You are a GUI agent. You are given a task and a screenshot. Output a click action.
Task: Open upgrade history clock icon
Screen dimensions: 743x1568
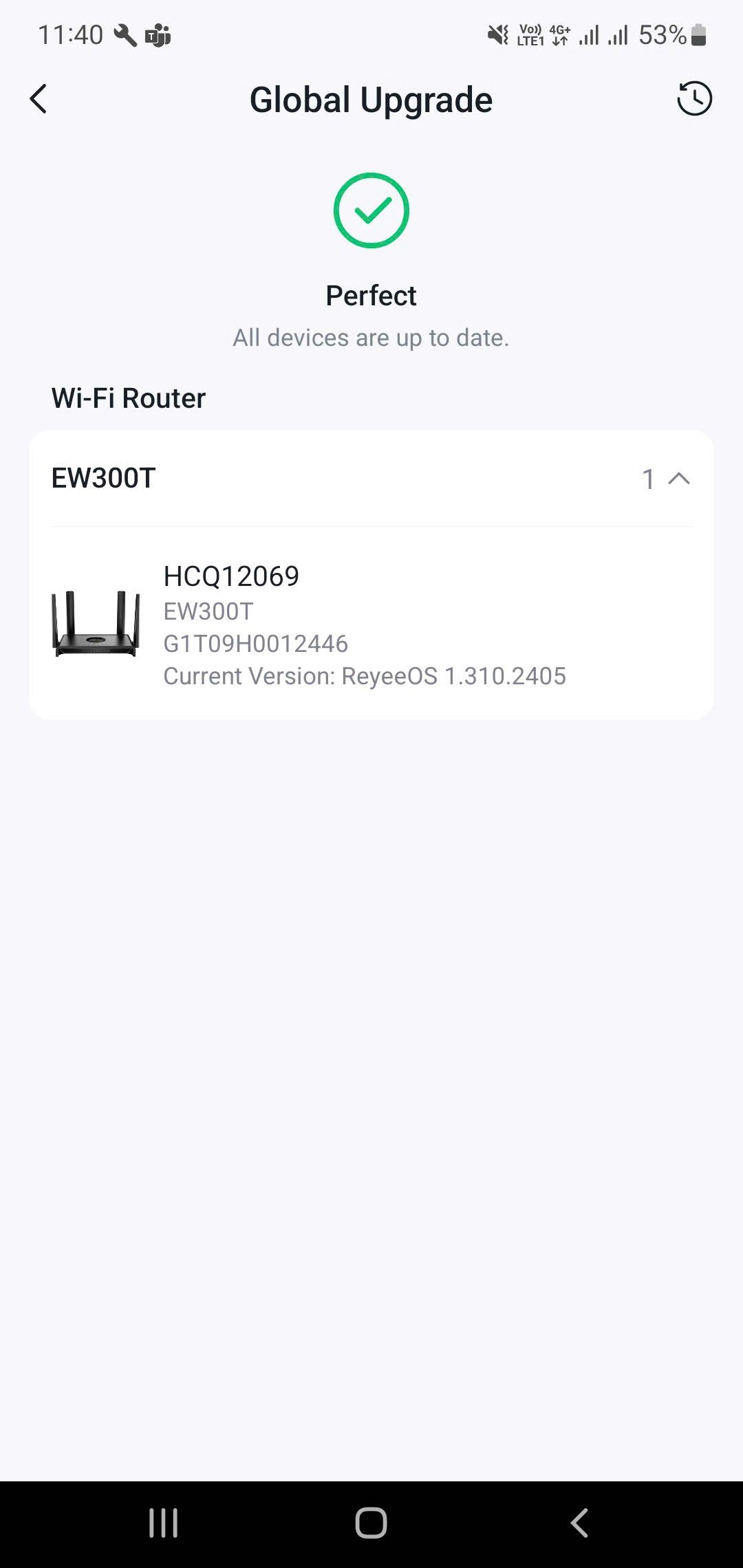tap(693, 99)
